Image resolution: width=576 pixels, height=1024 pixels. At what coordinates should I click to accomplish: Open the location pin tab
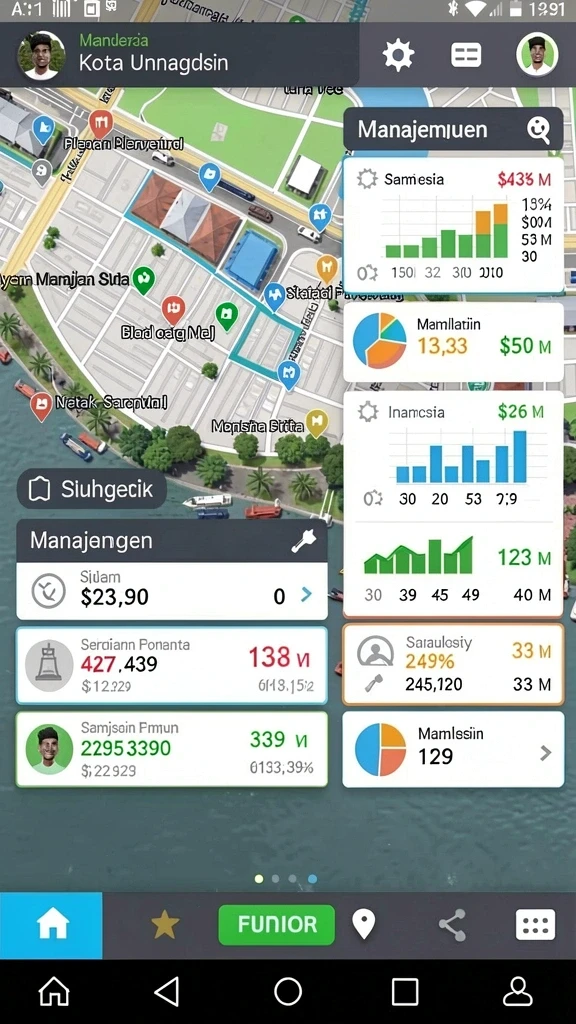pyautogui.click(x=364, y=925)
